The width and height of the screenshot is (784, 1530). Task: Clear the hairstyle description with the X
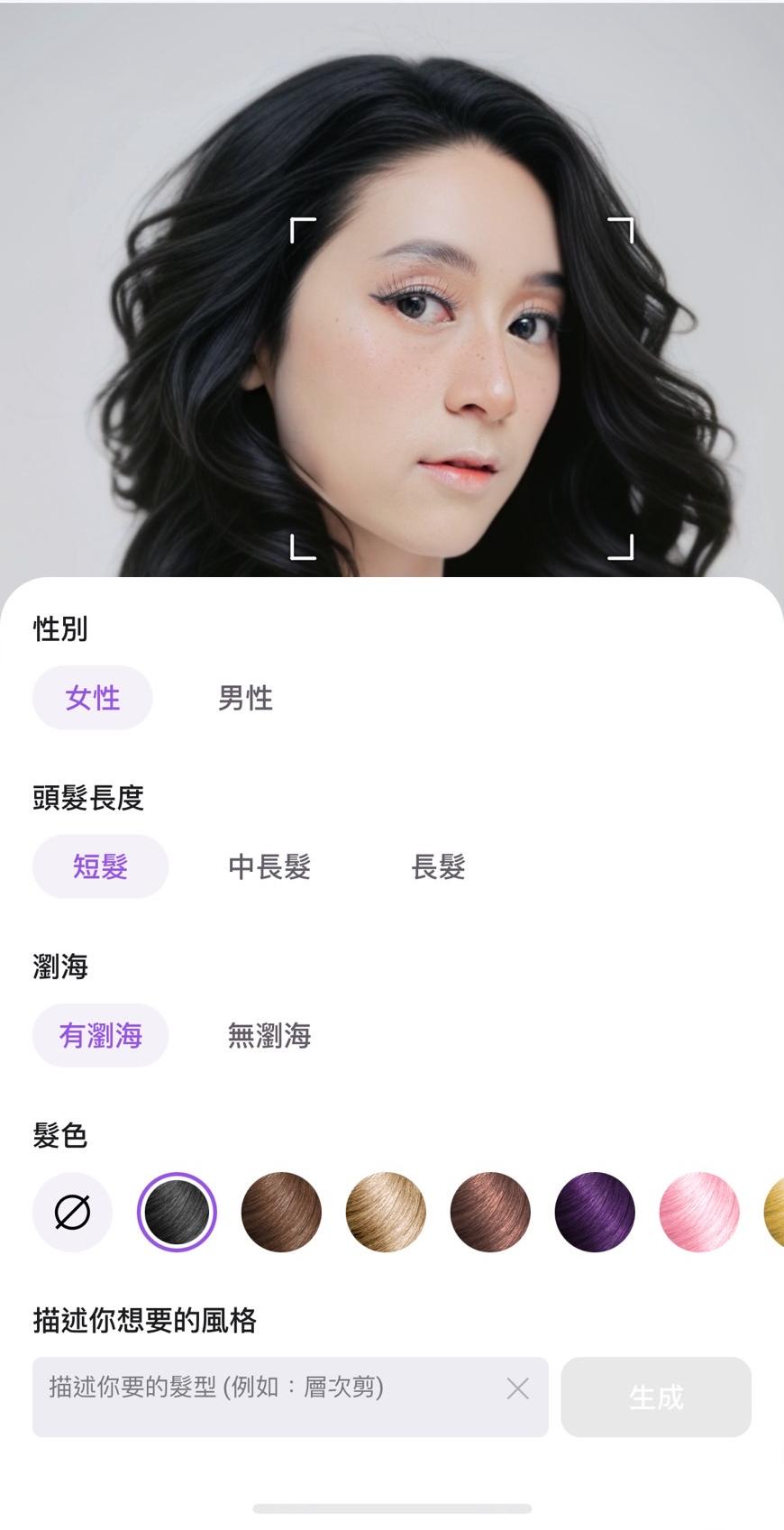click(x=515, y=1389)
